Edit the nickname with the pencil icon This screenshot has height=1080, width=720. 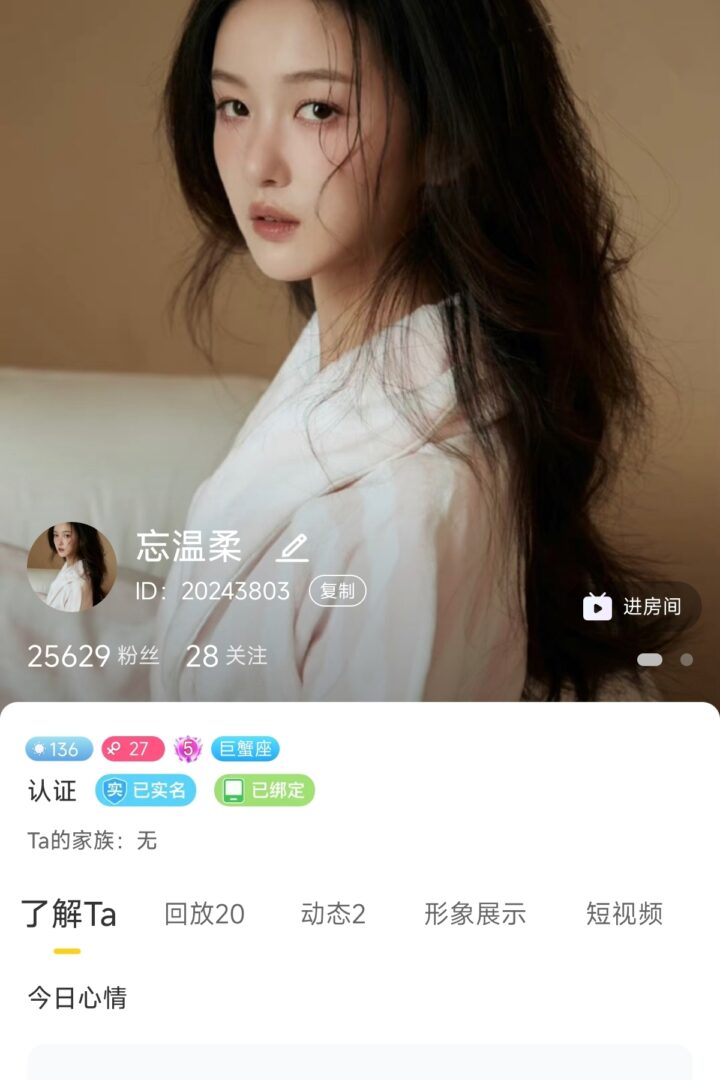click(292, 548)
